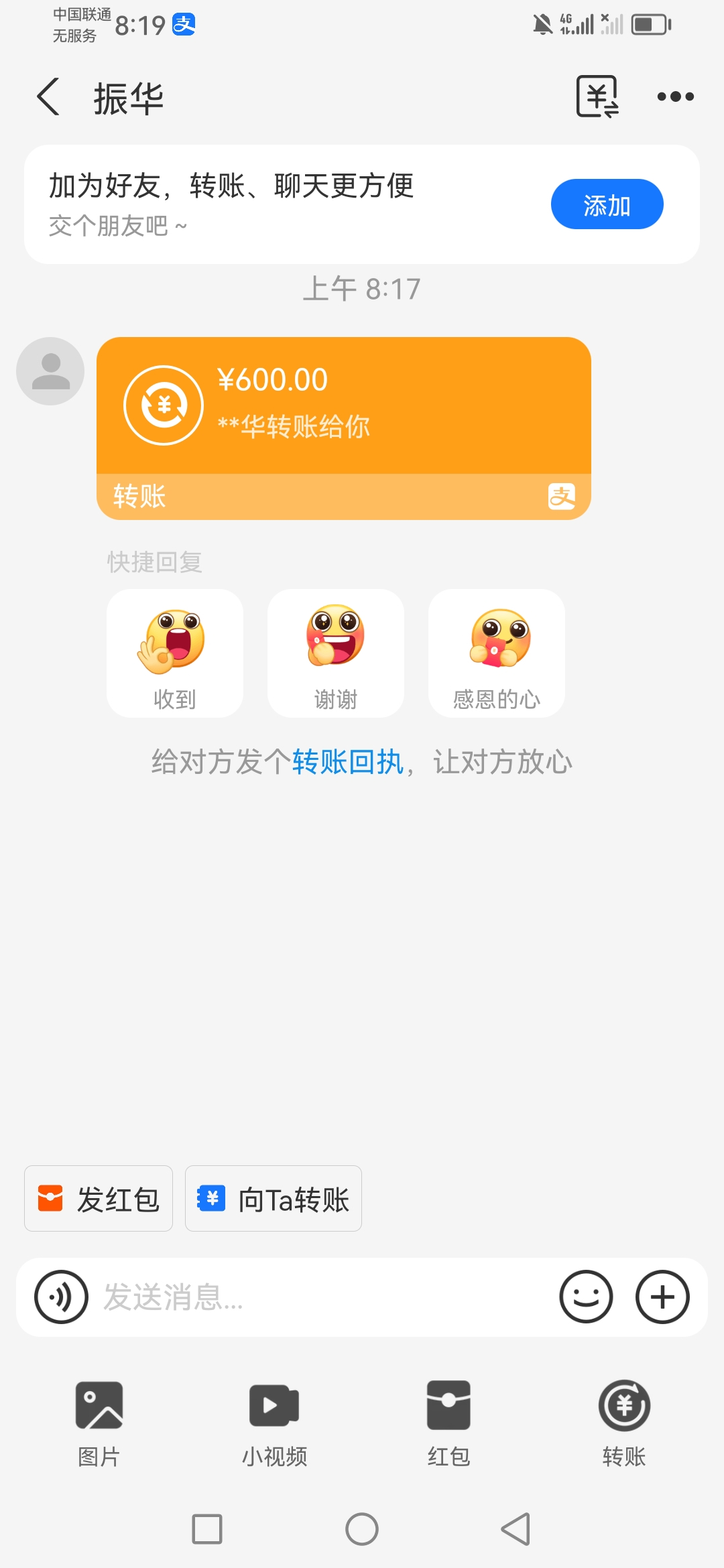
Task: Focus the 发送消息 text field
Action: [x=322, y=1297]
